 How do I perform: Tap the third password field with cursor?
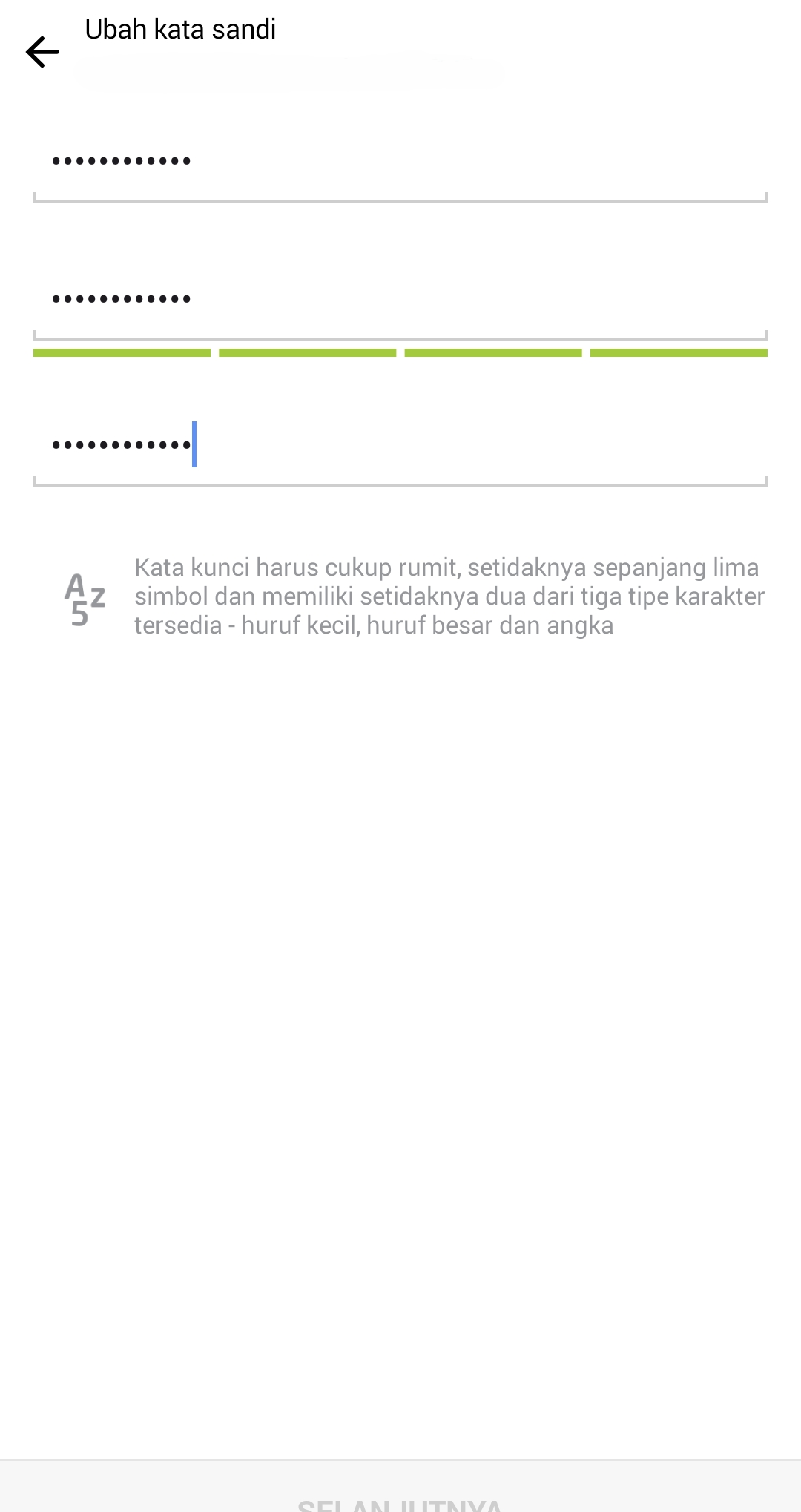click(400, 444)
